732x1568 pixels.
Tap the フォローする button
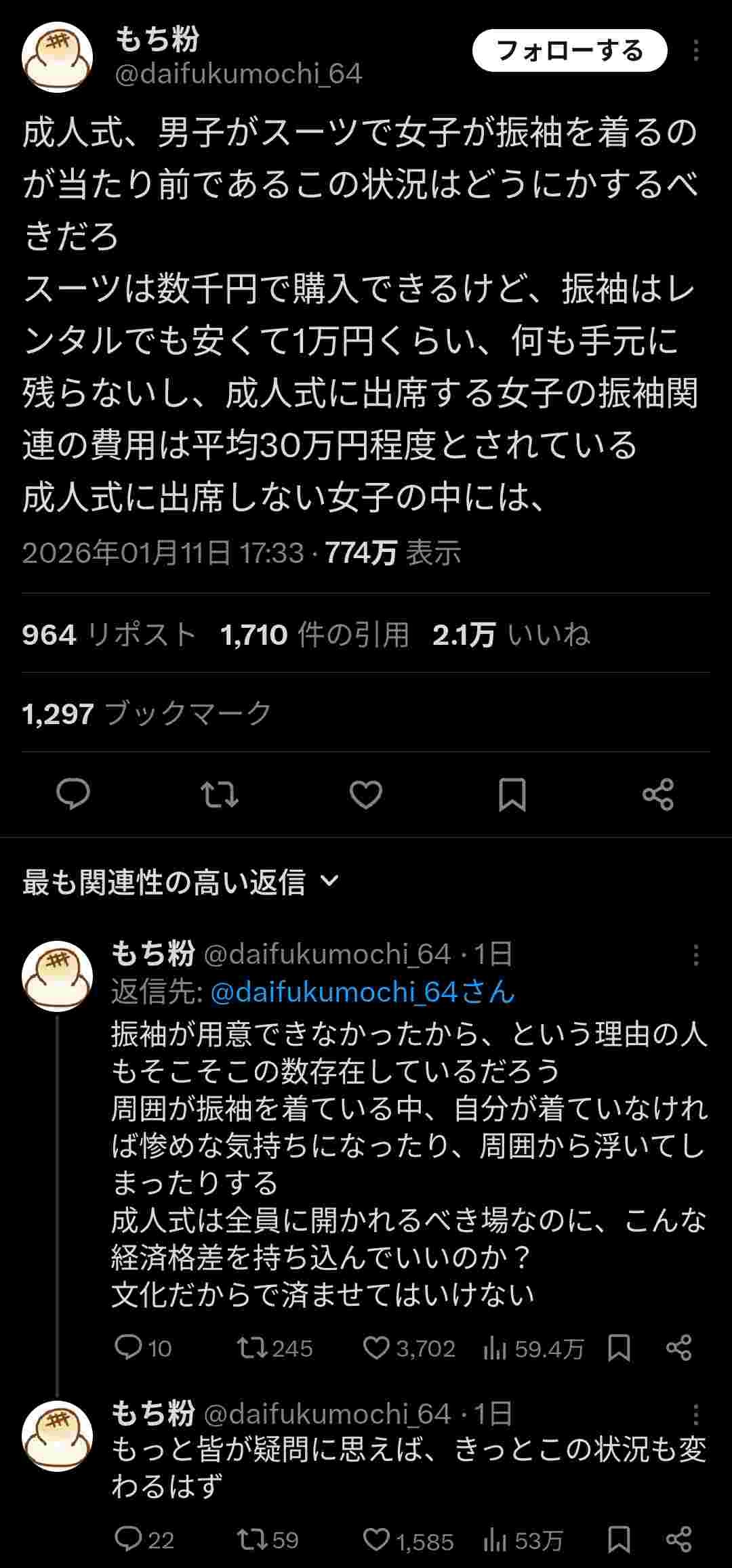tap(569, 51)
